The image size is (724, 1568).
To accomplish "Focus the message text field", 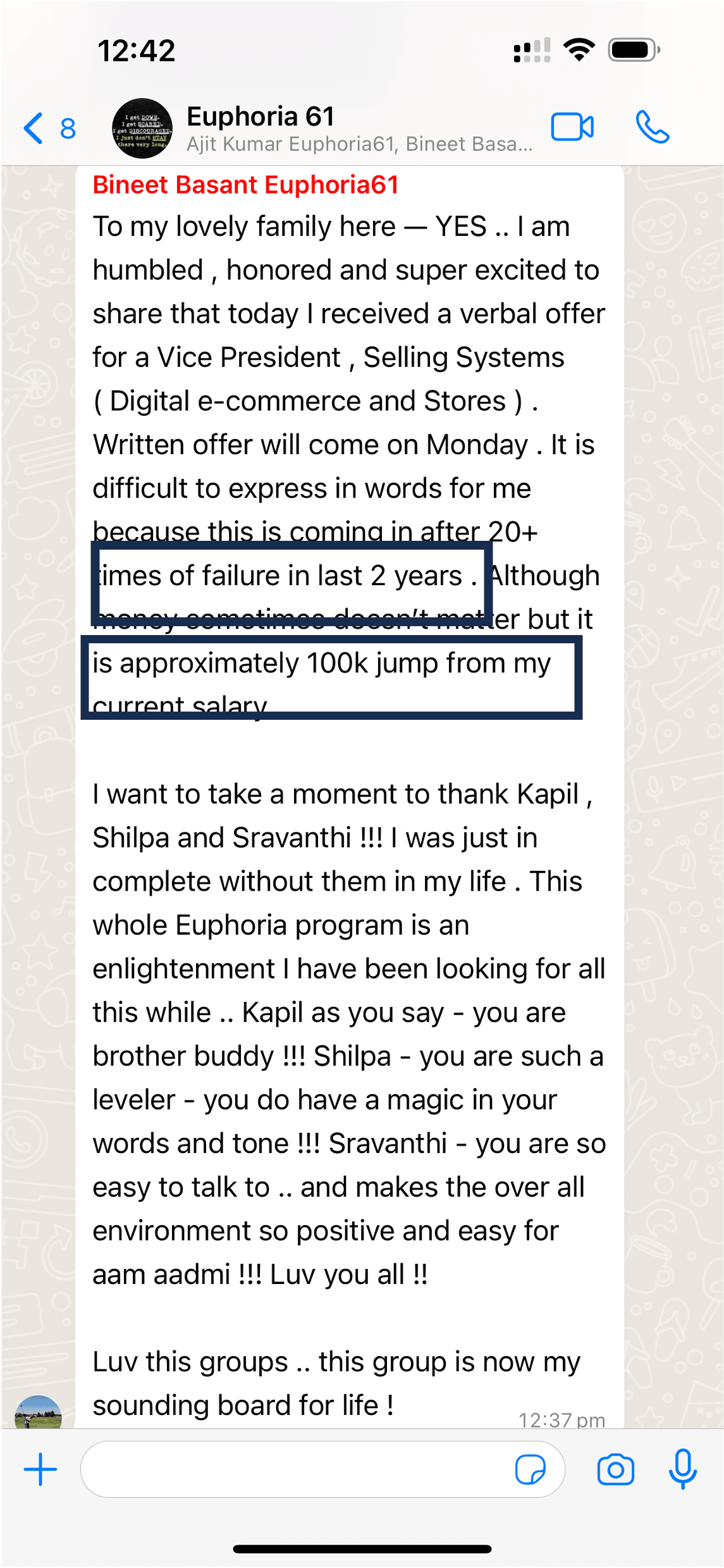I will tap(297, 1469).
